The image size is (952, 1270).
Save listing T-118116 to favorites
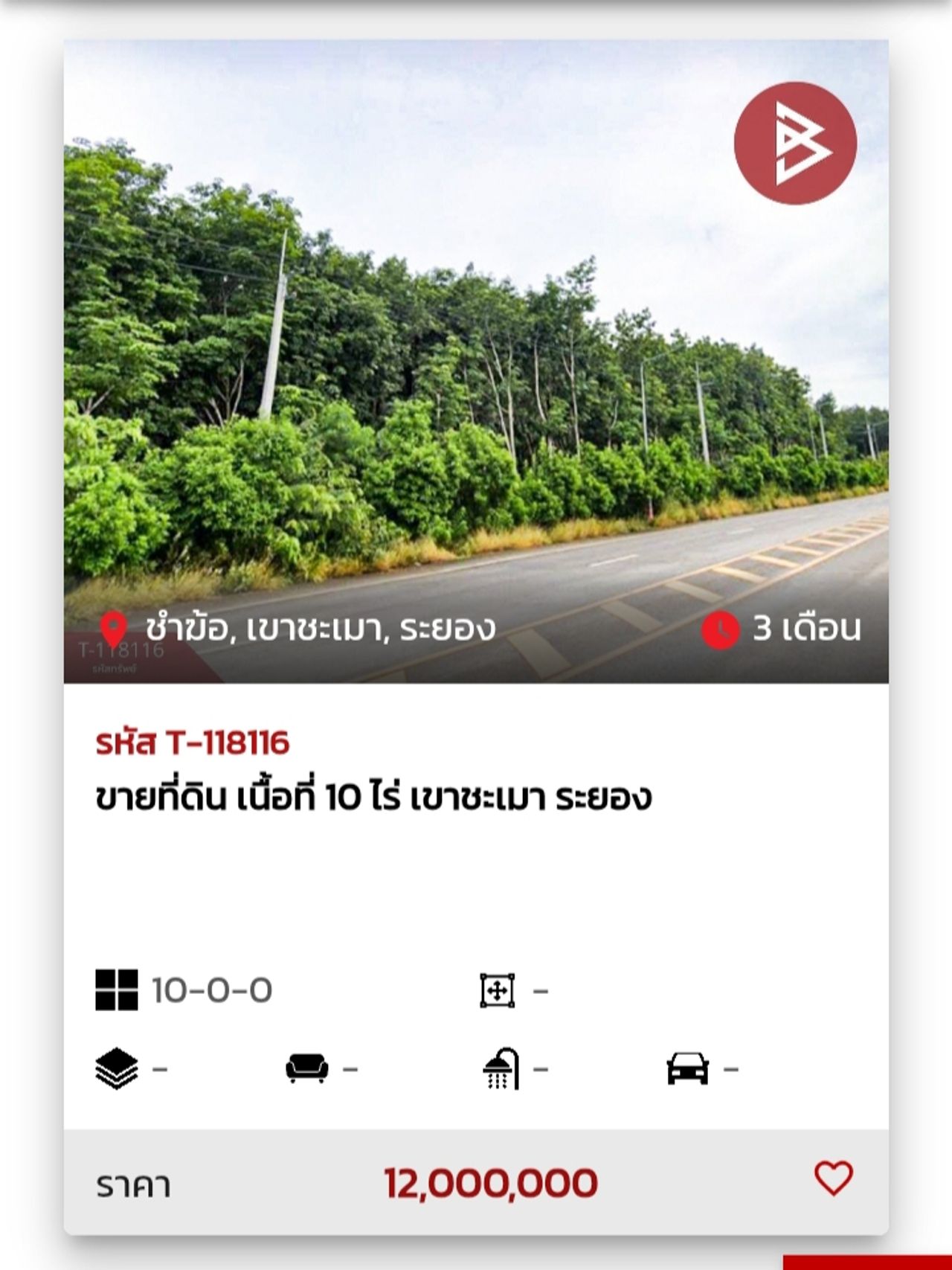coord(833,1178)
